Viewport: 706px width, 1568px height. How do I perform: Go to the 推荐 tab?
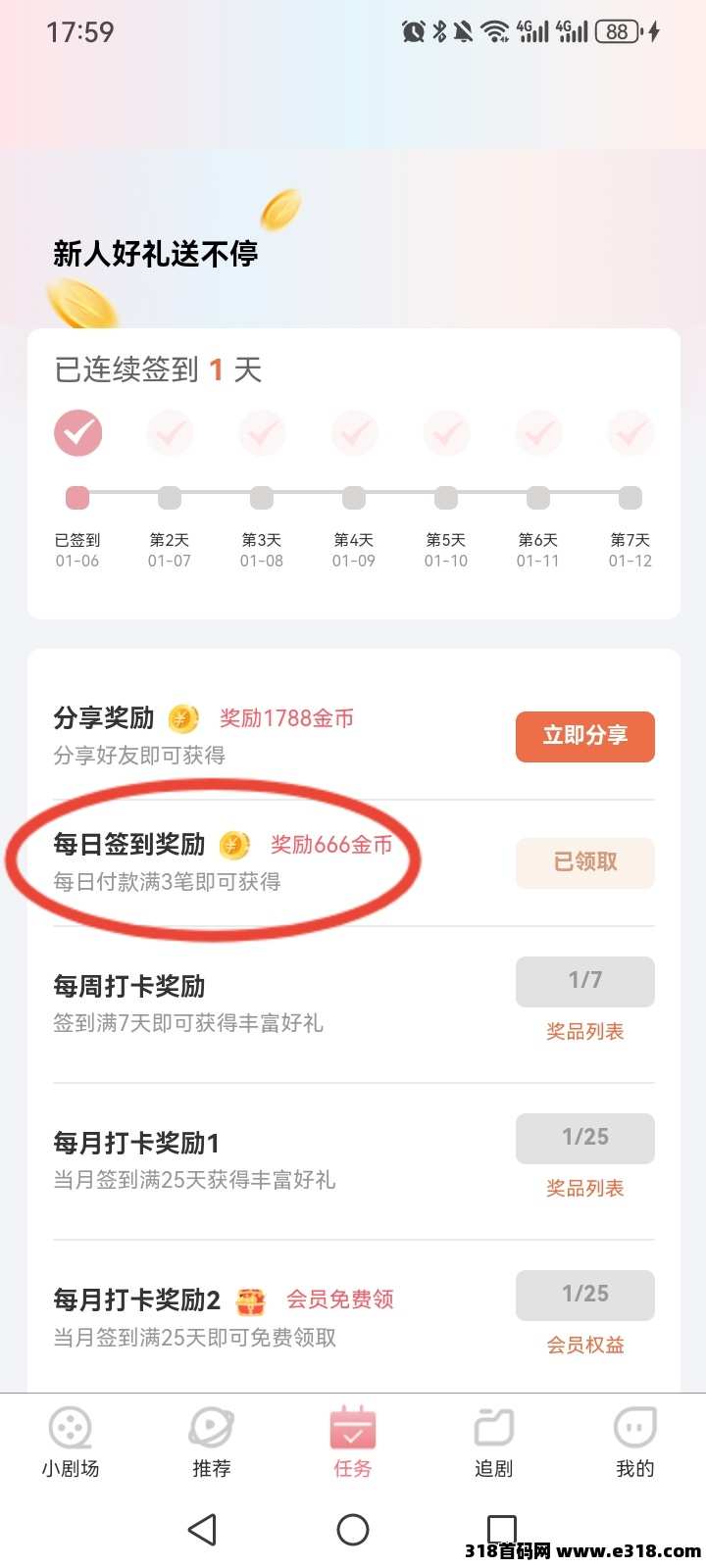(212, 1442)
